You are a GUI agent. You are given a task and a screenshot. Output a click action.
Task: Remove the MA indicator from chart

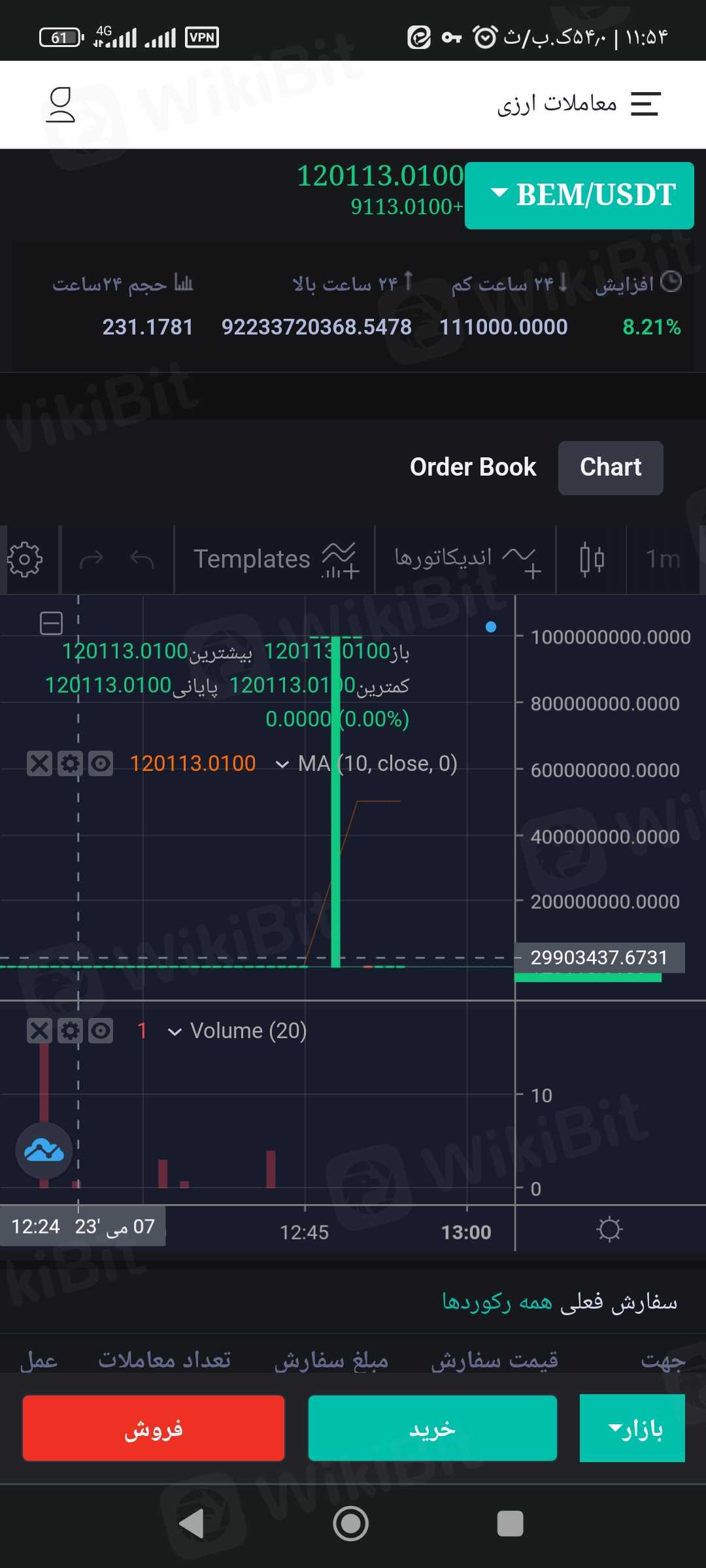click(39, 763)
